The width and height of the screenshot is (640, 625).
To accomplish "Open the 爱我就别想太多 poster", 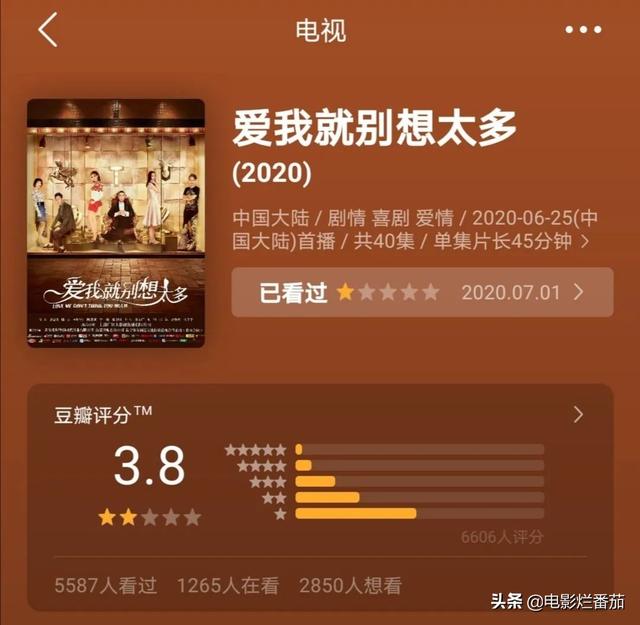I will [x=116, y=222].
